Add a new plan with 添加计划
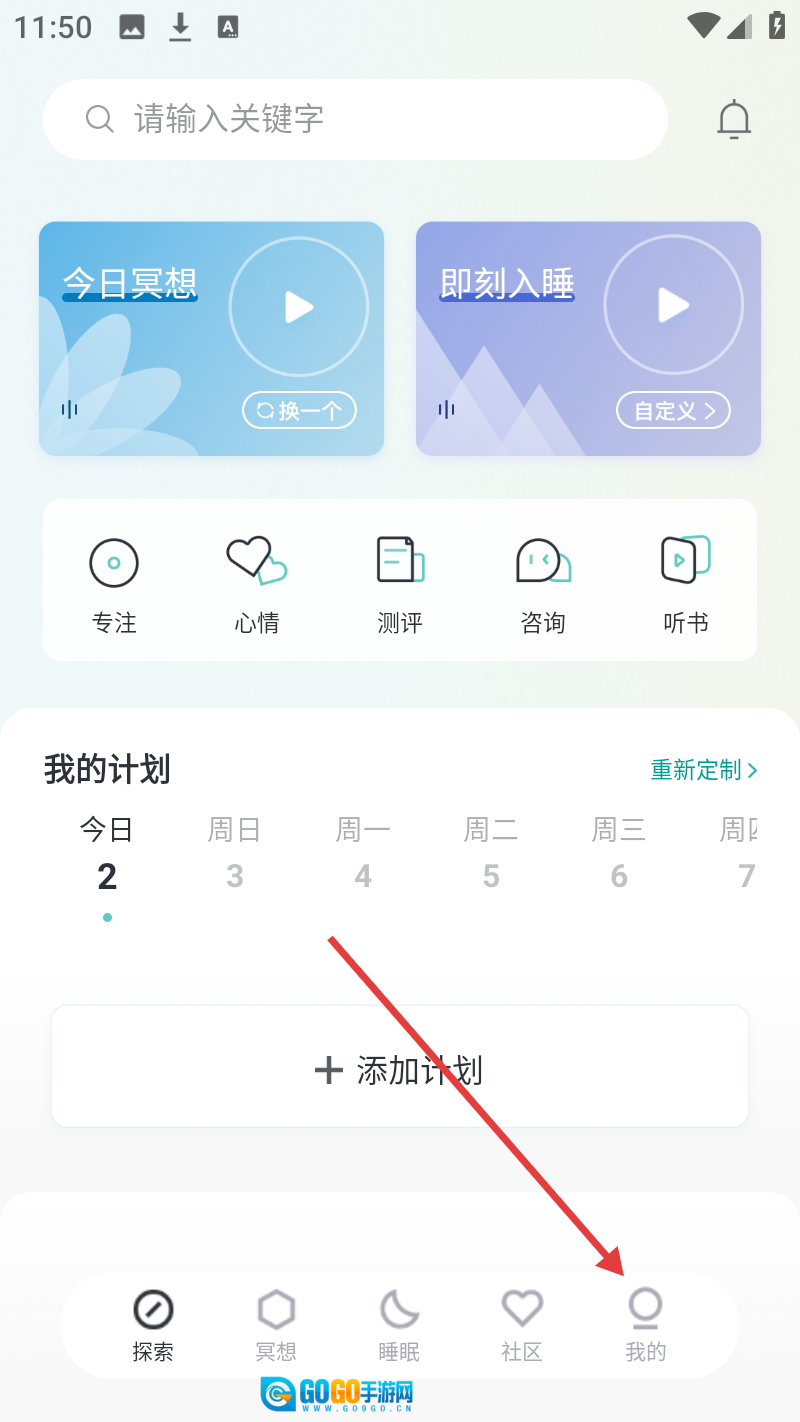The width and height of the screenshot is (800, 1422). coord(400,1071)
